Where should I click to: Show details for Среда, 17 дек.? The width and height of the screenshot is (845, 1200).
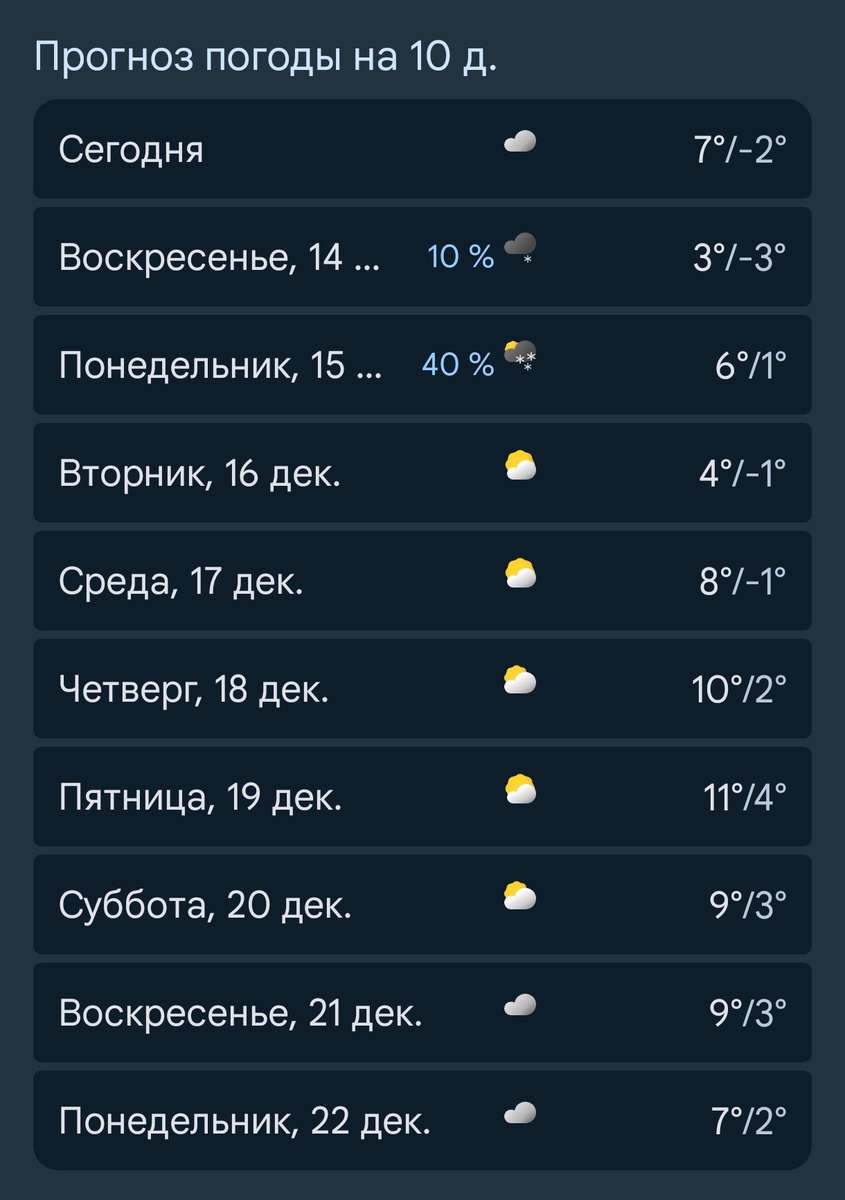[x=422, y=581]
